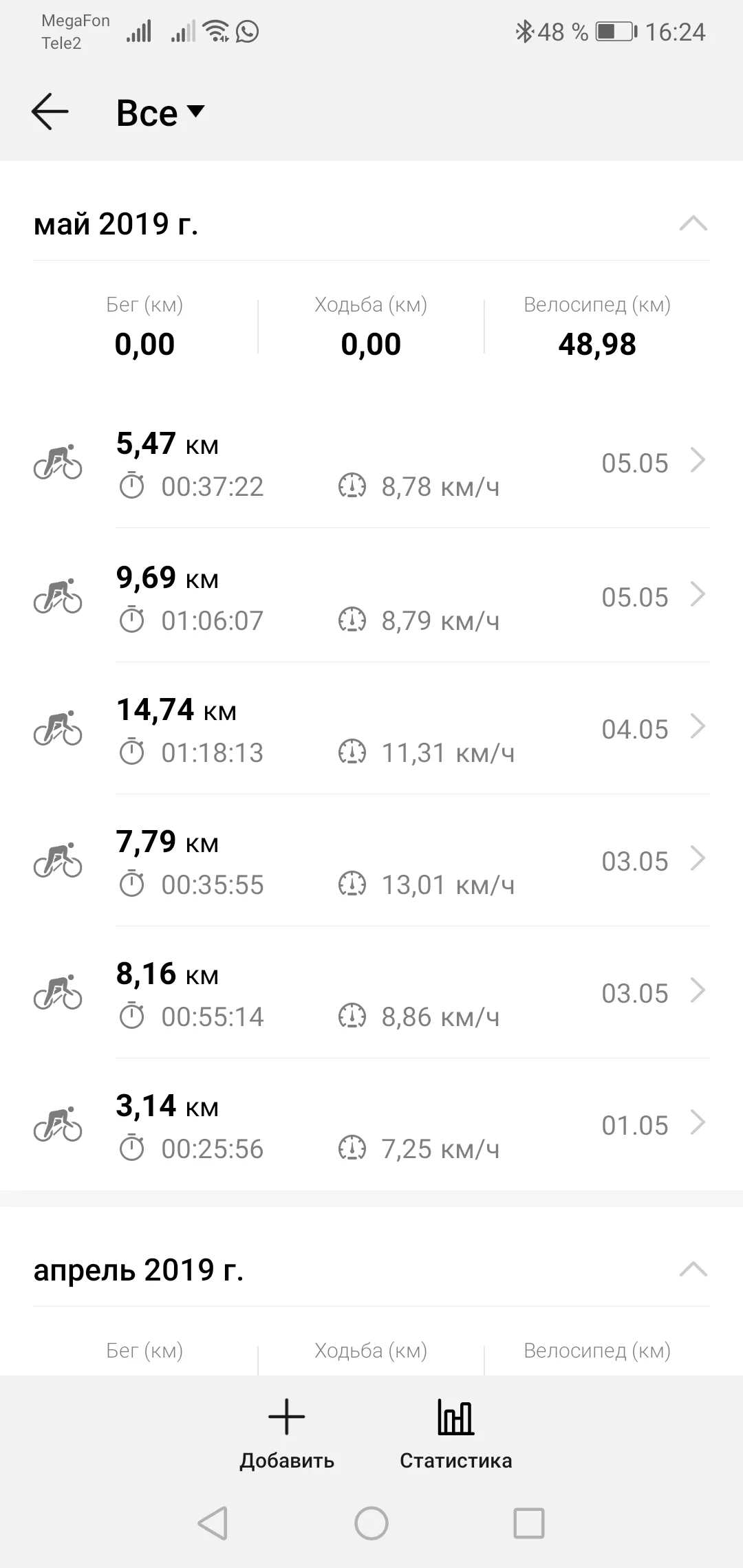The width and height of the screenshot is (743, 1568).
Task: Go back using the top arrow
Action: [x=50, y=112]
